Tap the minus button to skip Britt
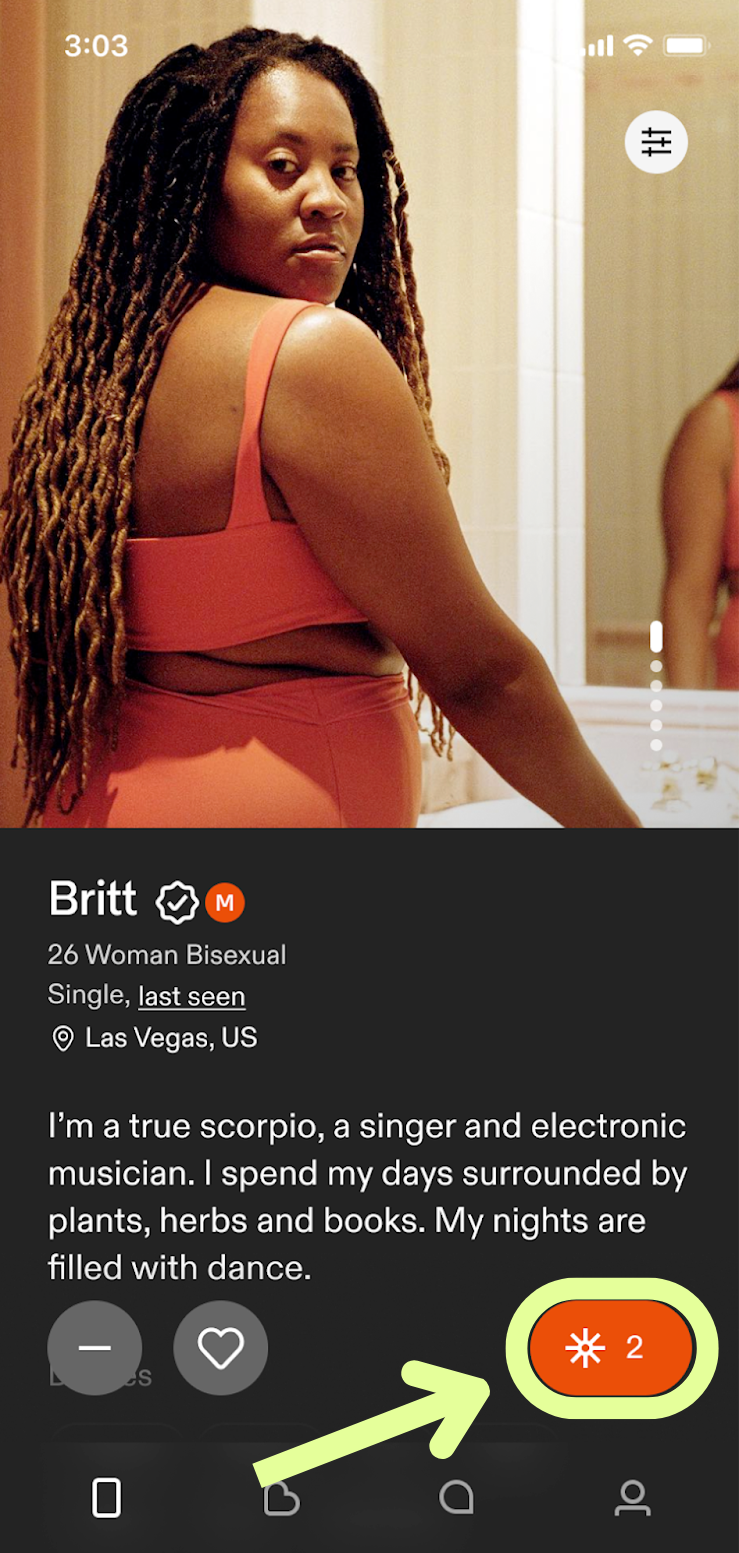This screenshot has height=1553, width=739. (95, 1348)
